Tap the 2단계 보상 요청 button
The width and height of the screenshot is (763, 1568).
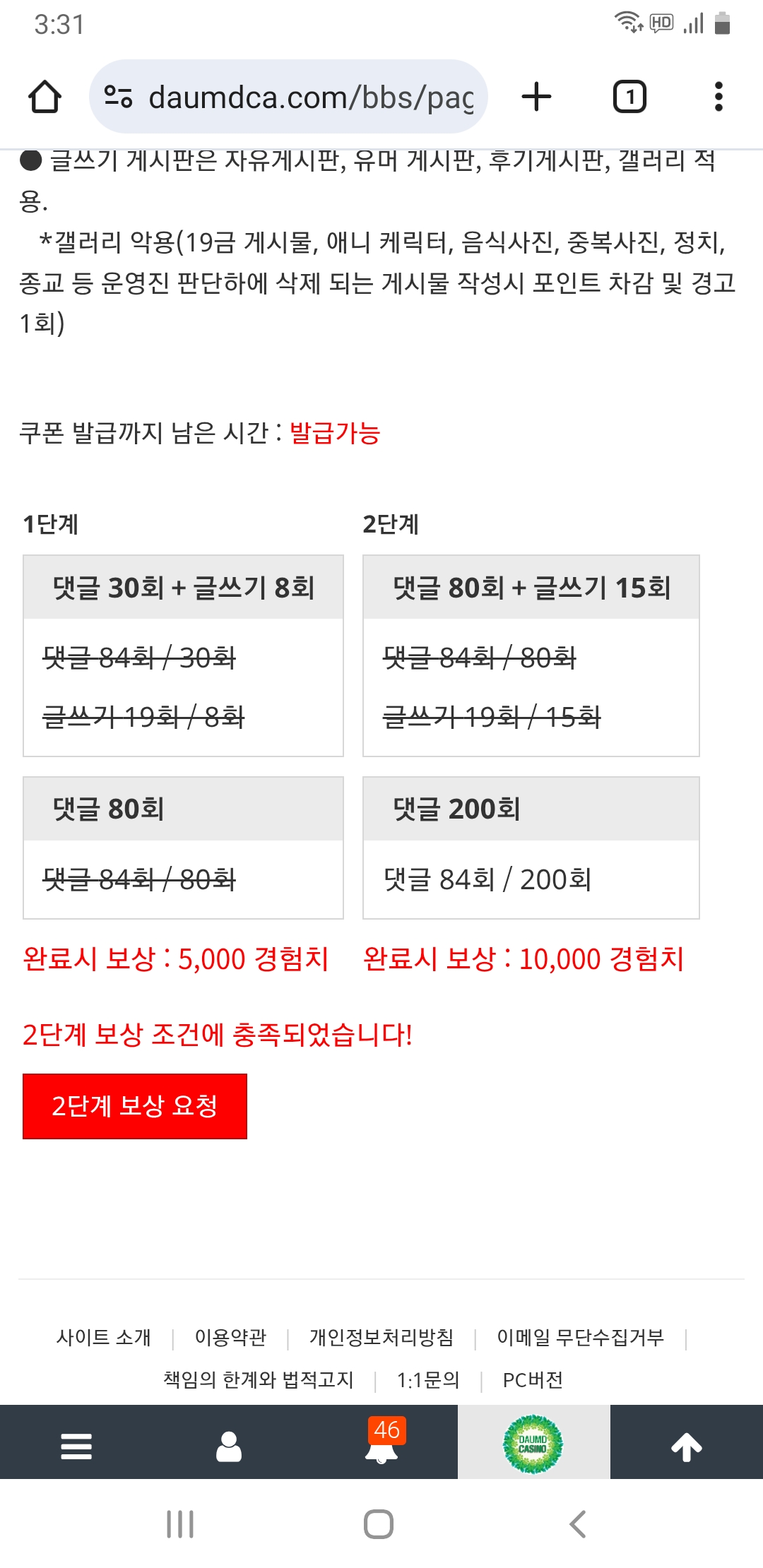point(135,1106)
